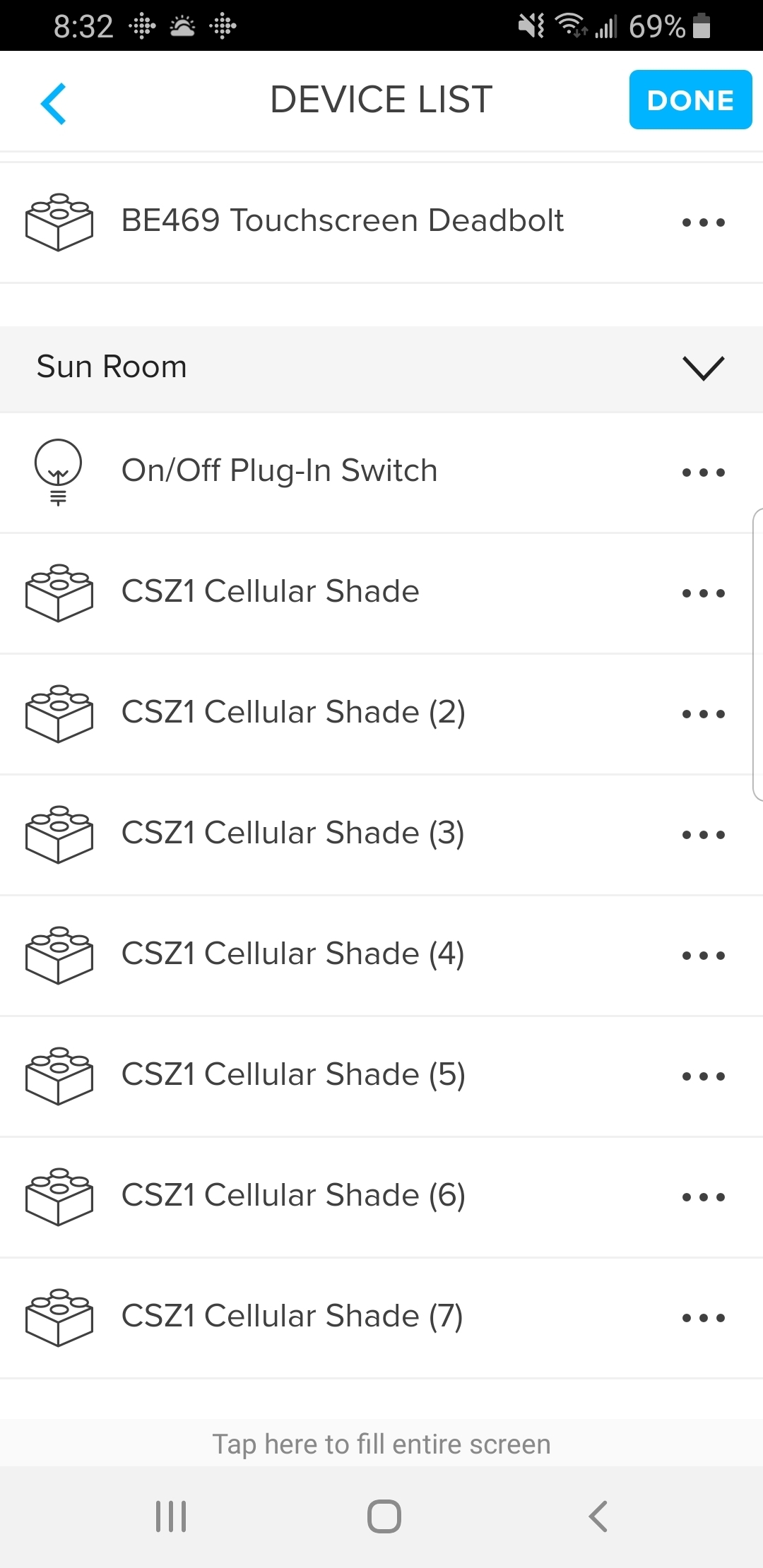Image resolution: width=763 pixels, height=1568 pixels.
Task: Open options for CSZ1 Cellular Shade (4)
Action: click(703, 956)
